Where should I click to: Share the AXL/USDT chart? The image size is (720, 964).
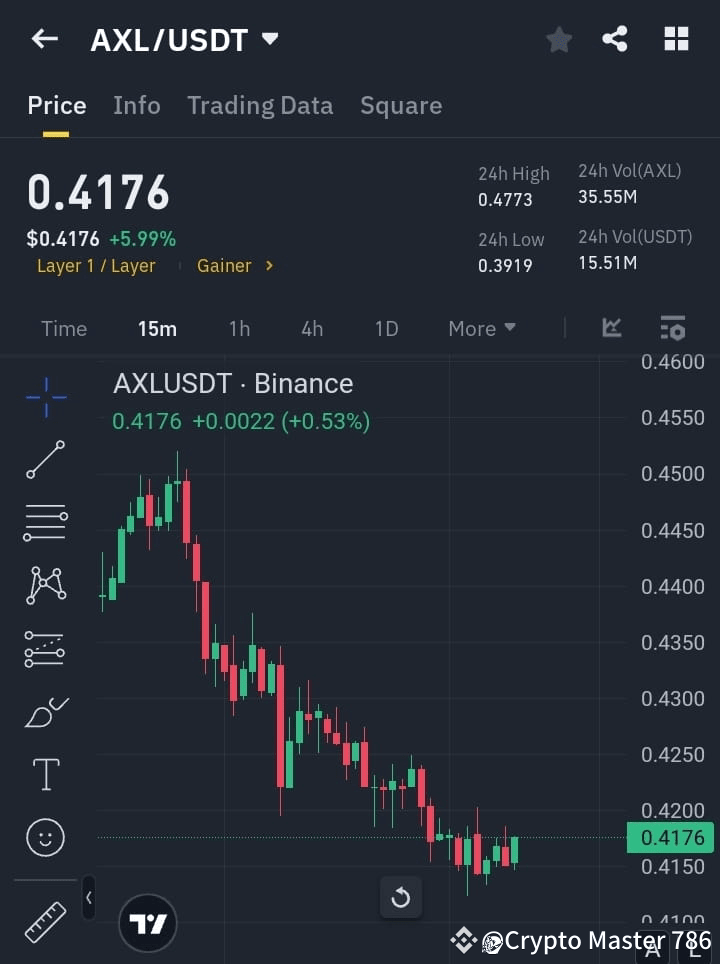coord(616,39)
